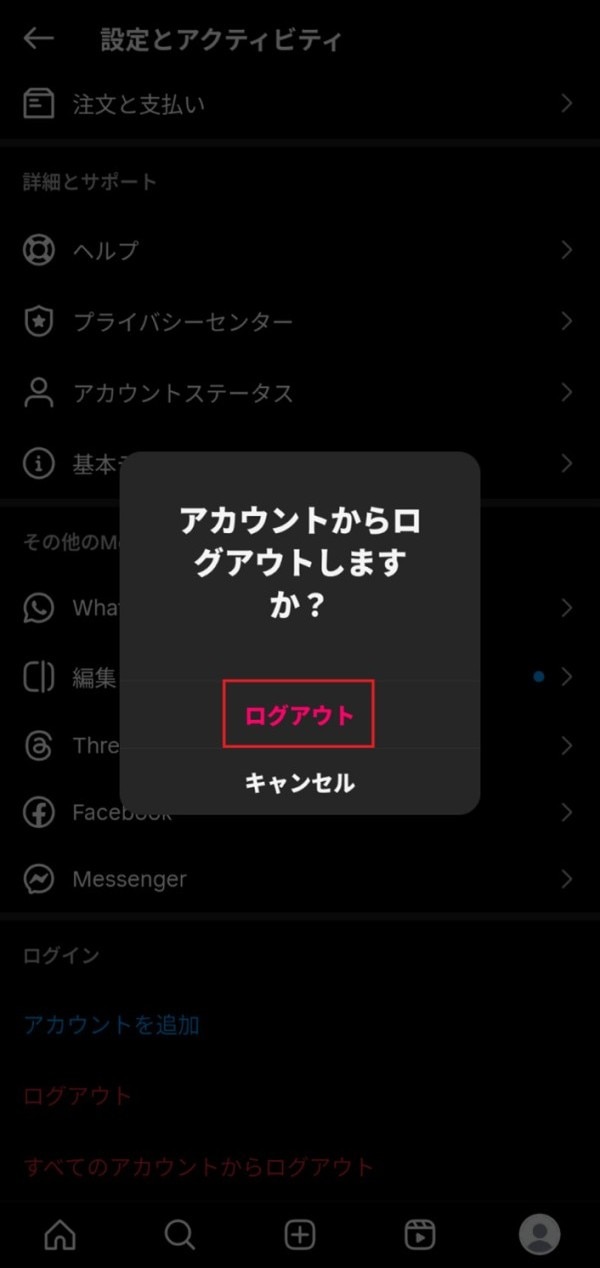Tap キャンセル to dismiss the logout dialog
This screenshot has width=600, height=1268.
click(x=299, y=782)
